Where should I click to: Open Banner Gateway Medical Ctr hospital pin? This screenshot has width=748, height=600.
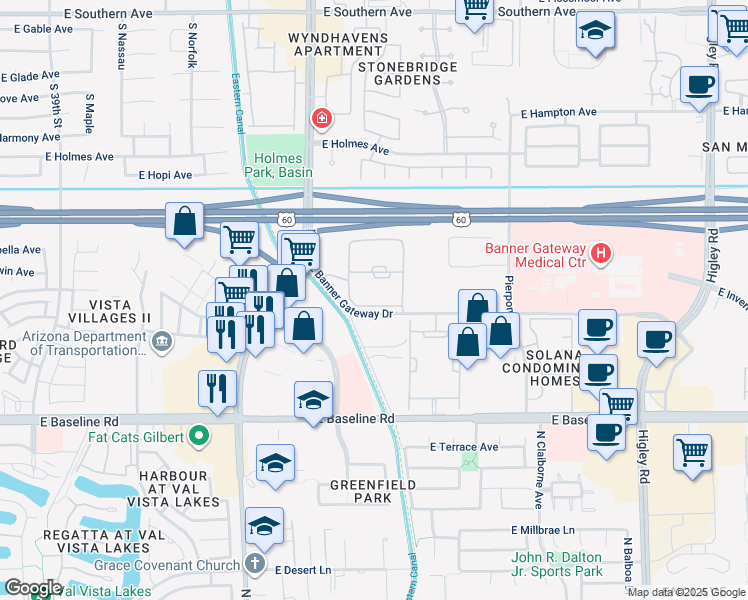(x=600, y=254)
